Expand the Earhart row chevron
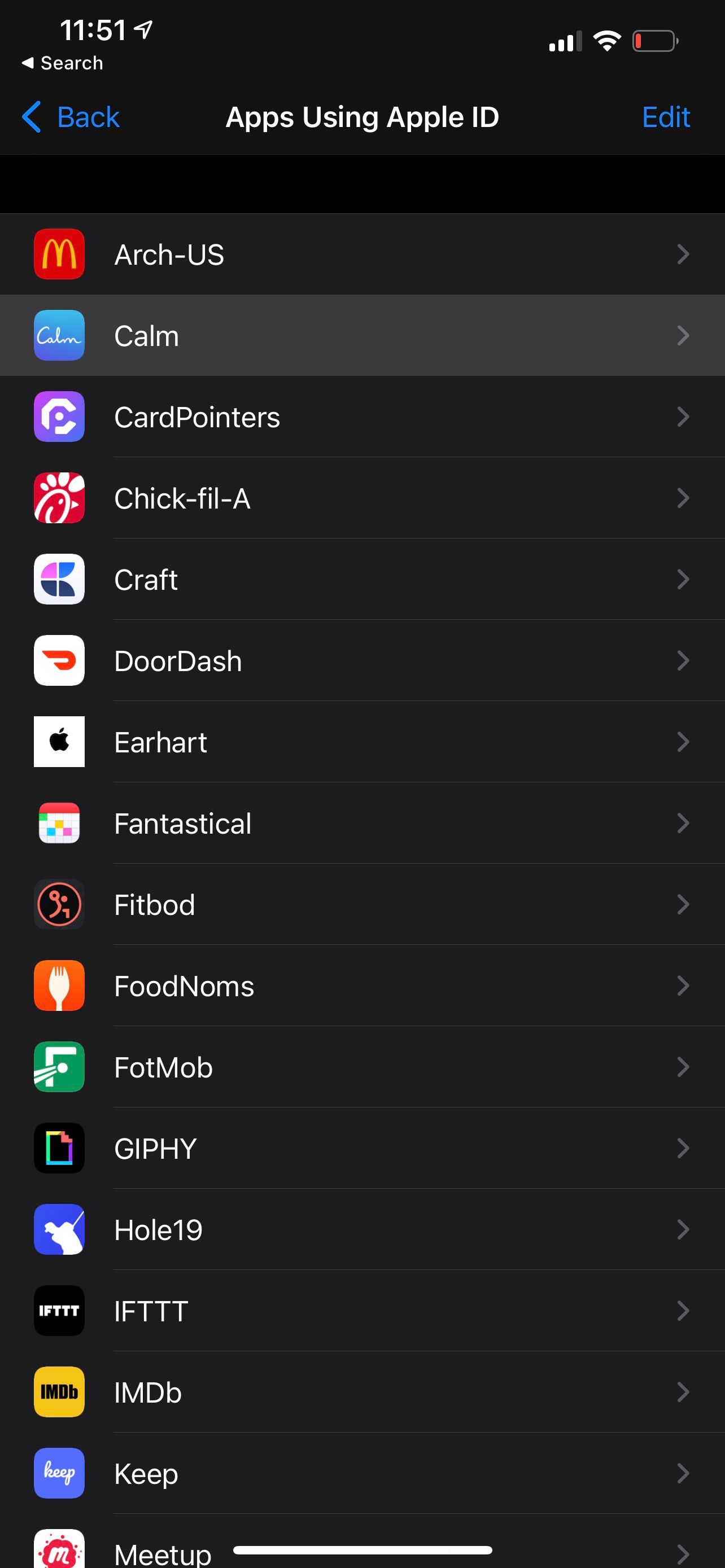 (683, 742)
